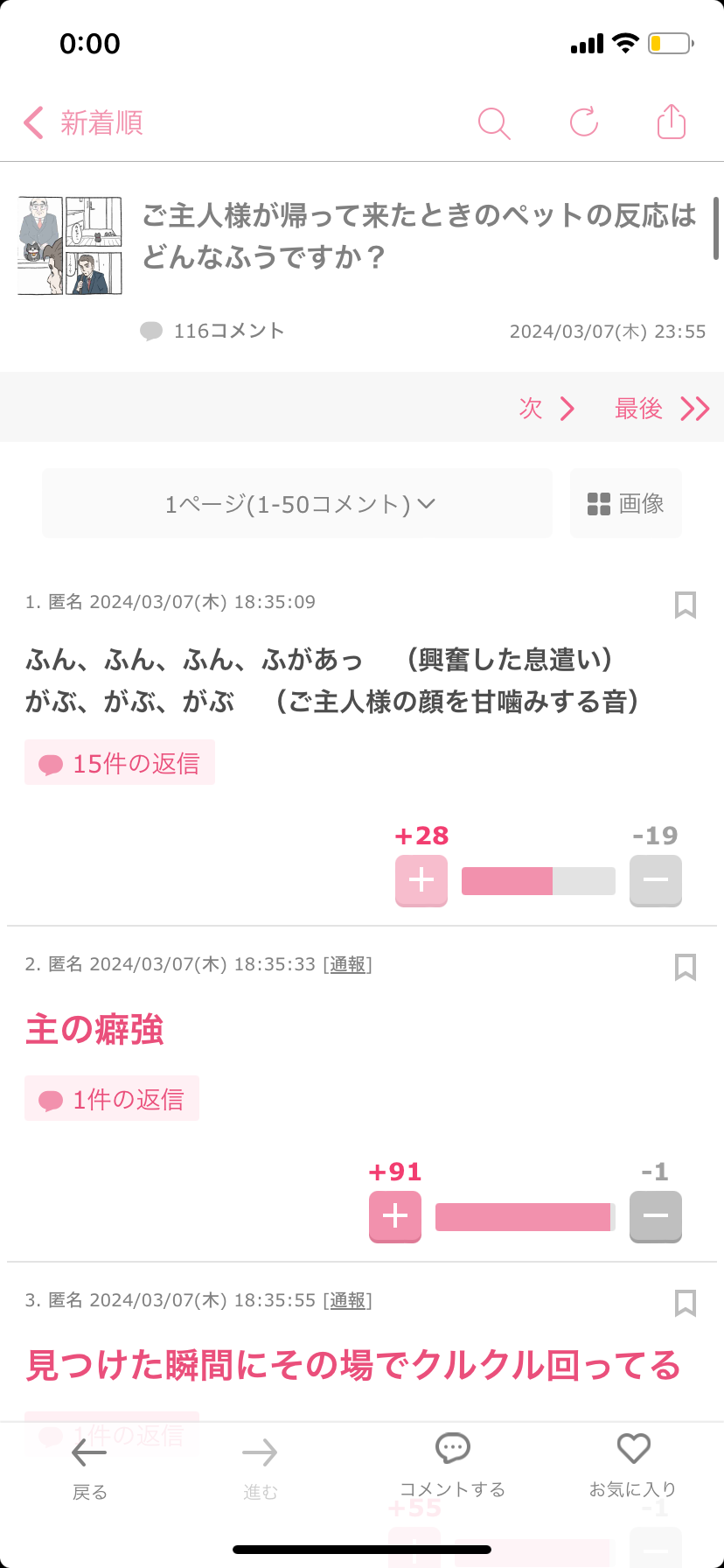Open the search magnifier icon
The image size is (724, 1568).
pos(494,122)
